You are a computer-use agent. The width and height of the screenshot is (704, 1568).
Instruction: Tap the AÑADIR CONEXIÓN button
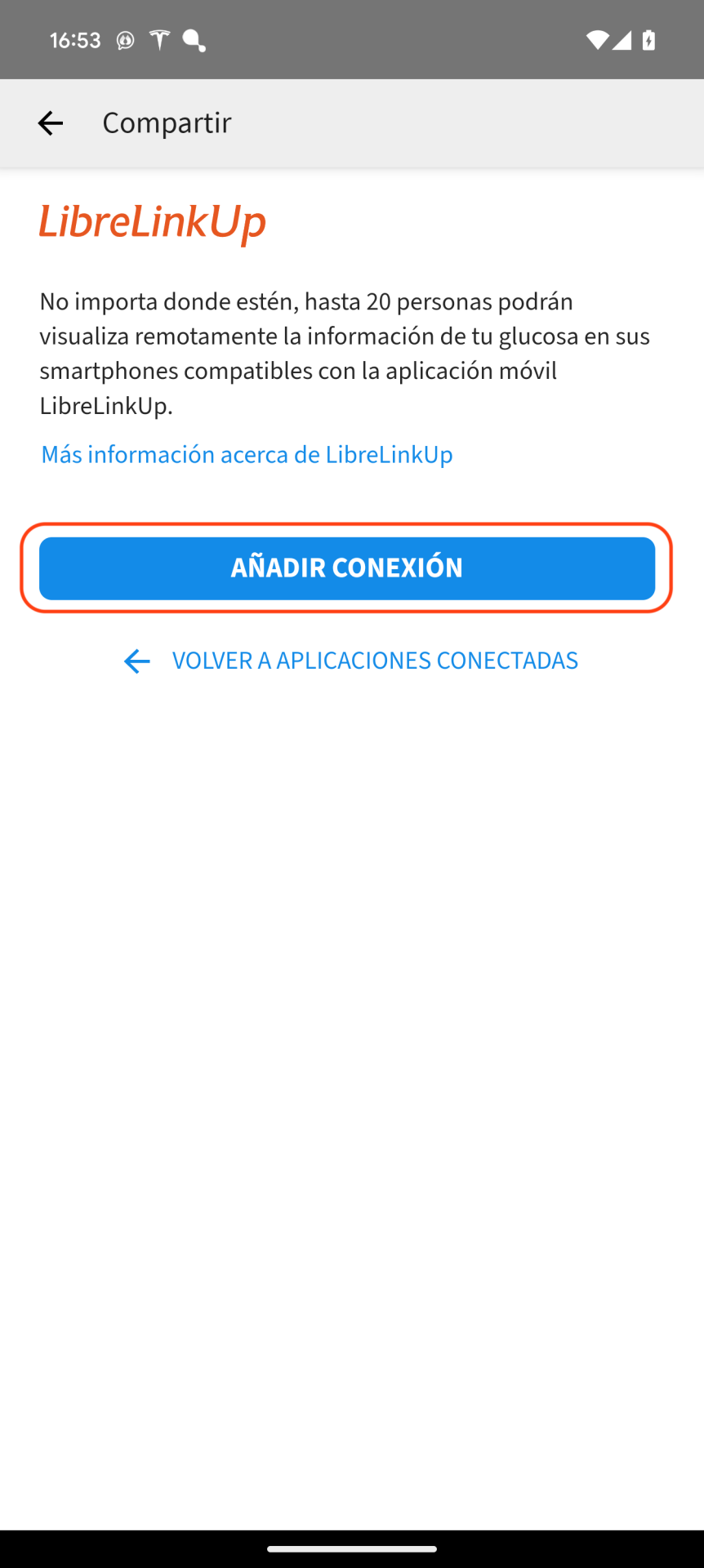[347, 568]
